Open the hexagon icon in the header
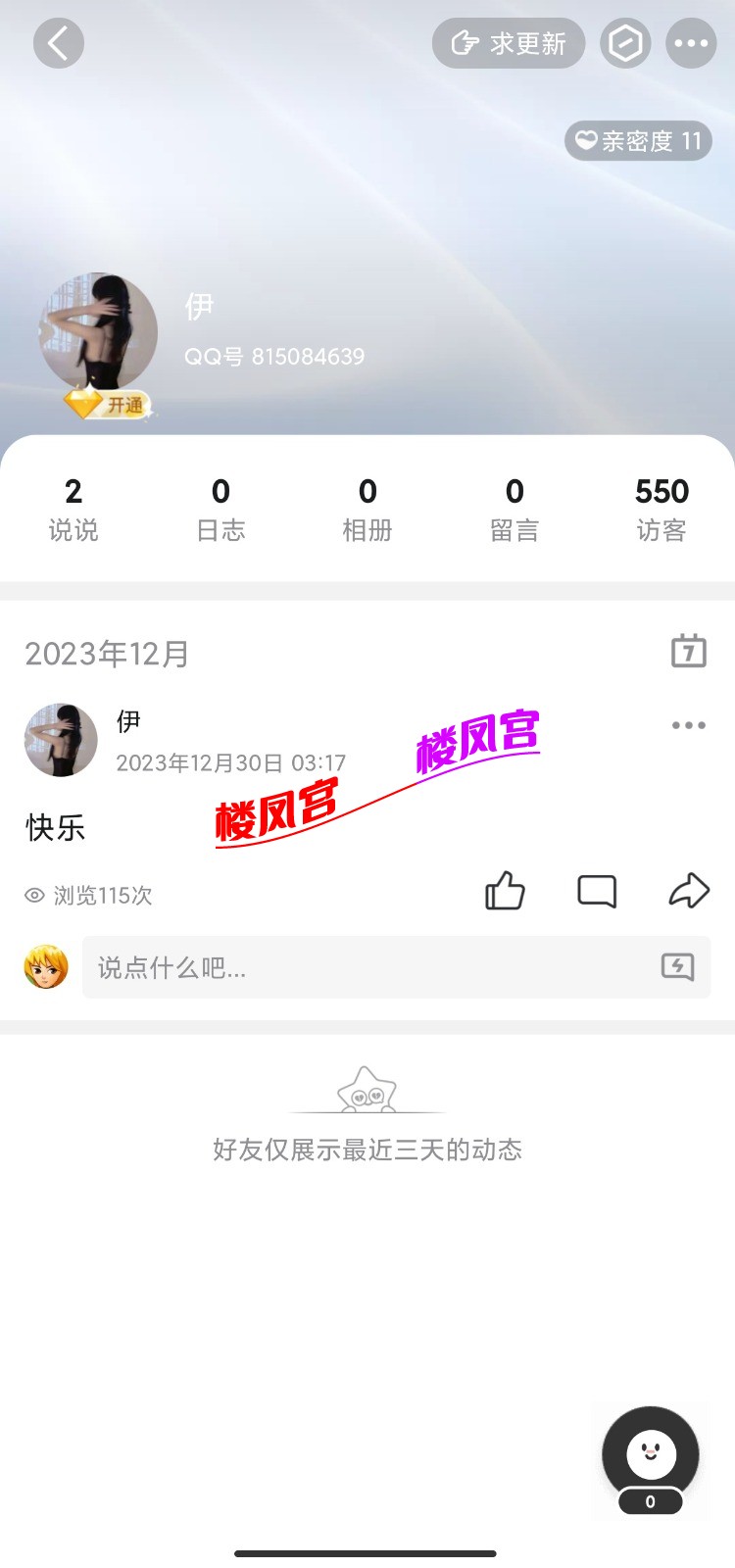 point(625,43)
